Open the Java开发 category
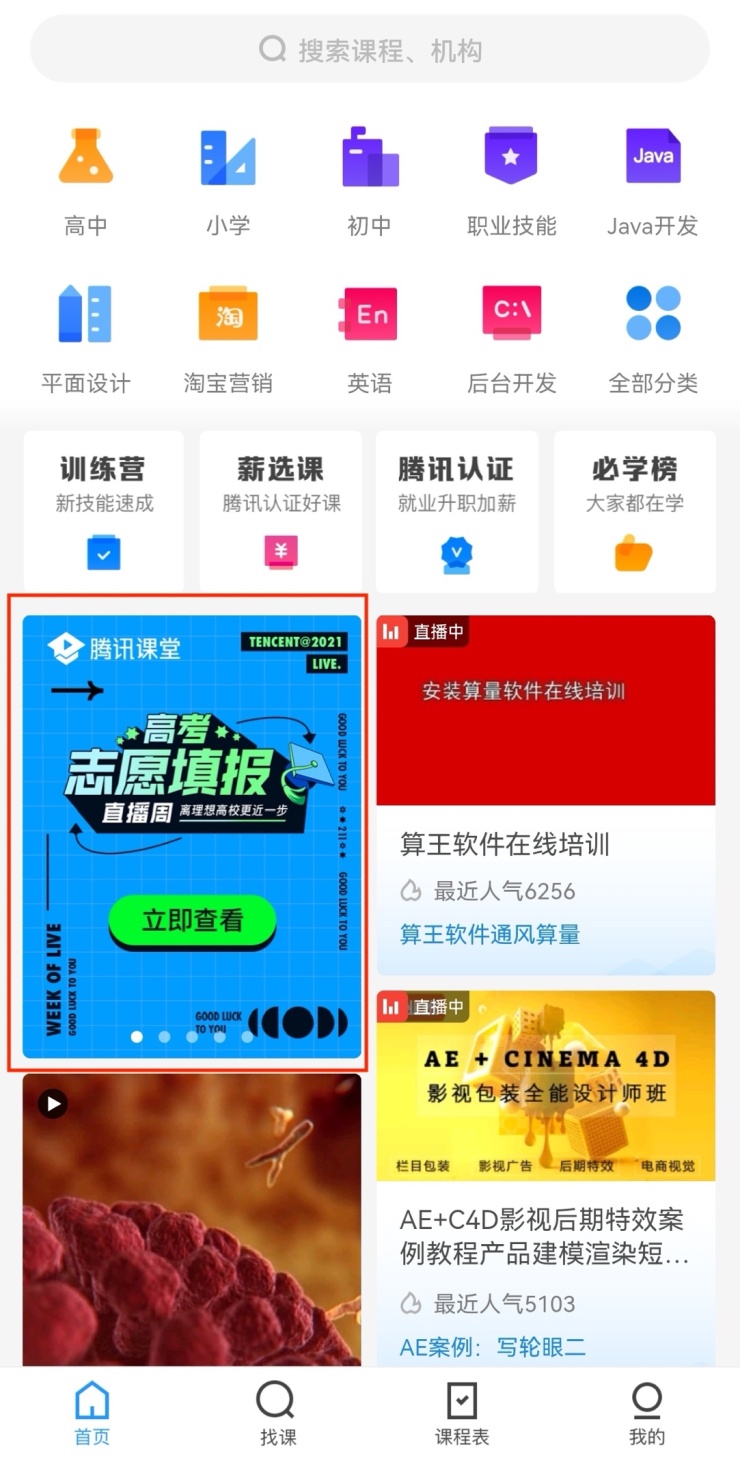The width and height of the screenshot is (740, 1460). pos(652,180)
